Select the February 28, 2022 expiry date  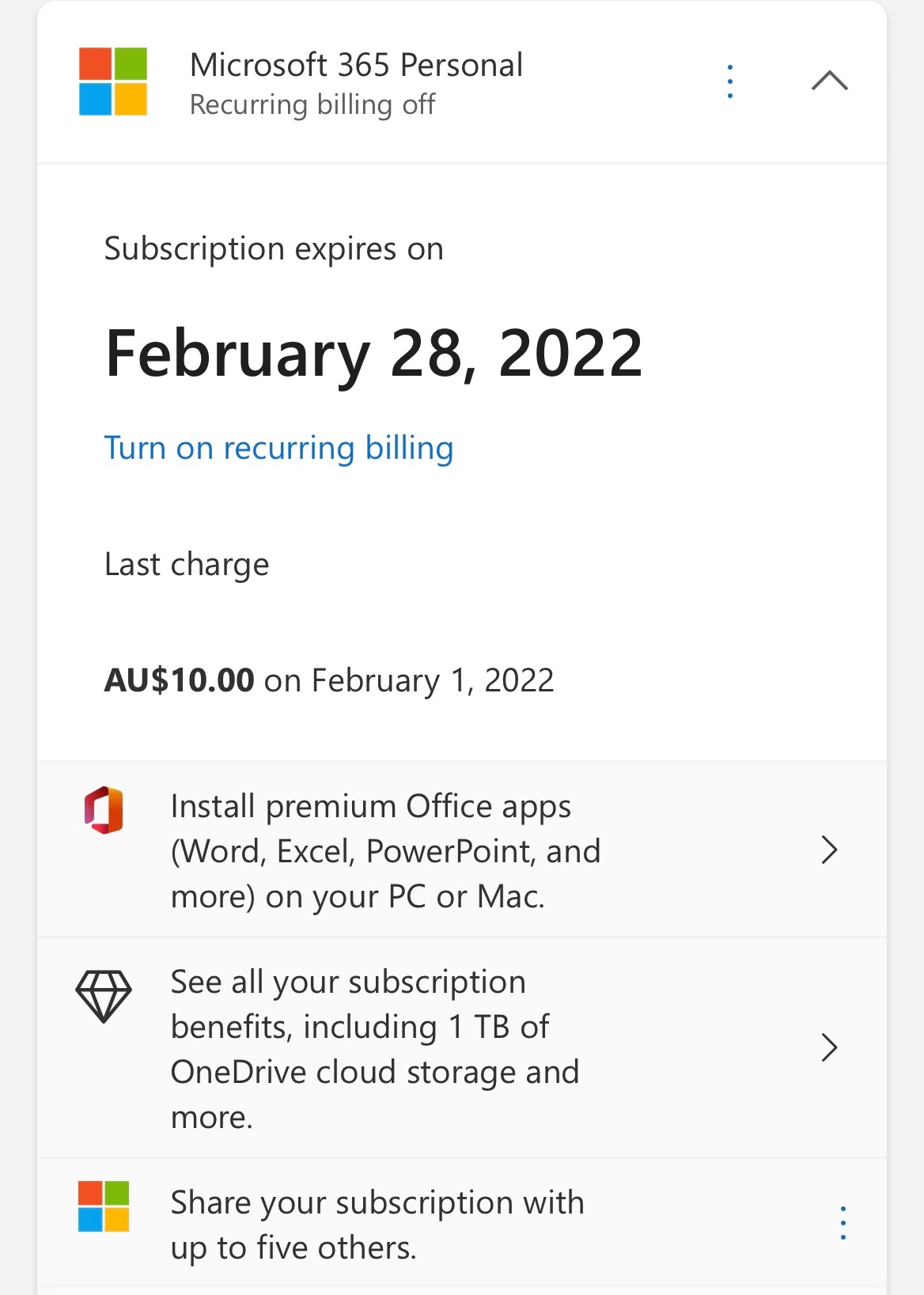(x=374, y=357)
